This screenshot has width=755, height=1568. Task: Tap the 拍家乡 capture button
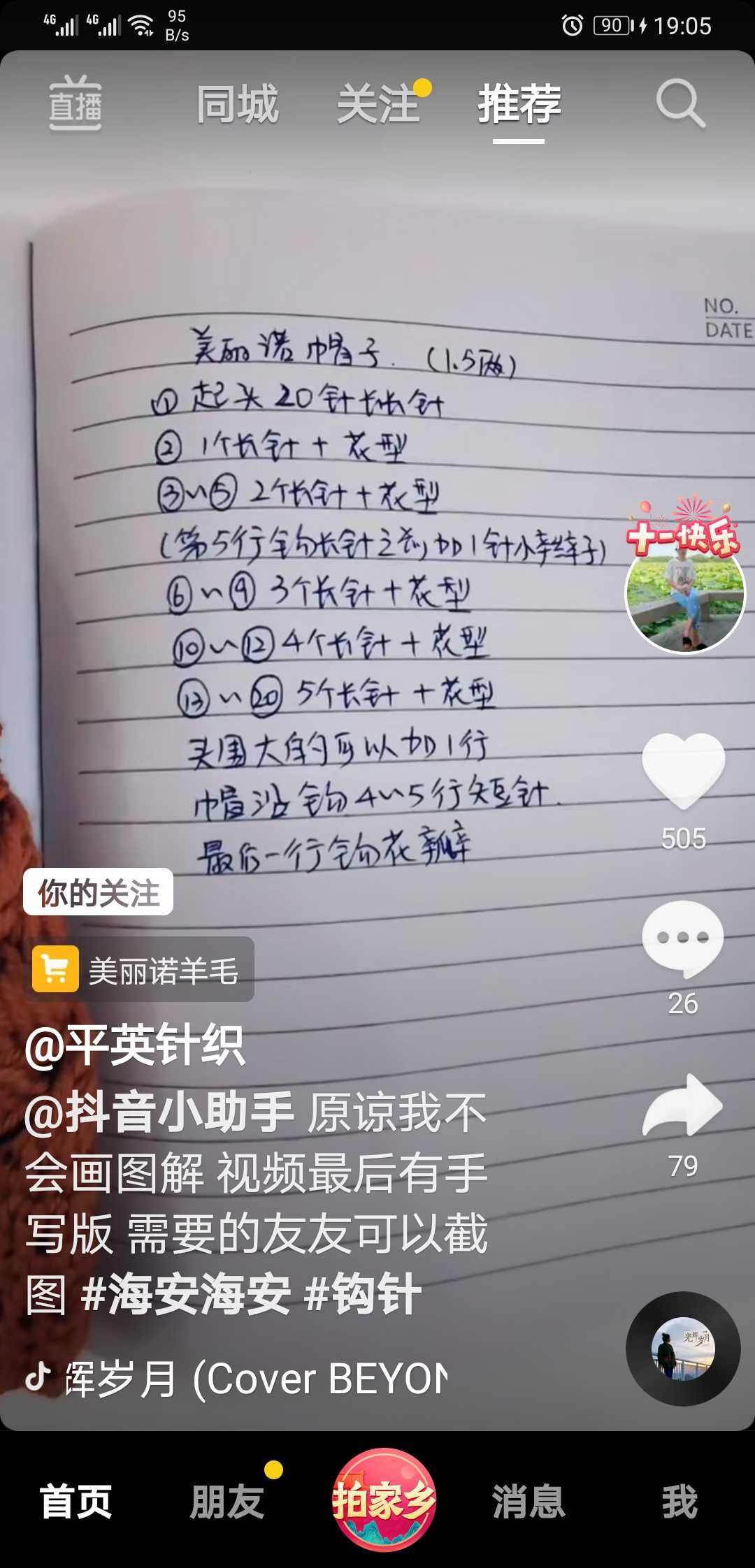(x=384, y=1500)
